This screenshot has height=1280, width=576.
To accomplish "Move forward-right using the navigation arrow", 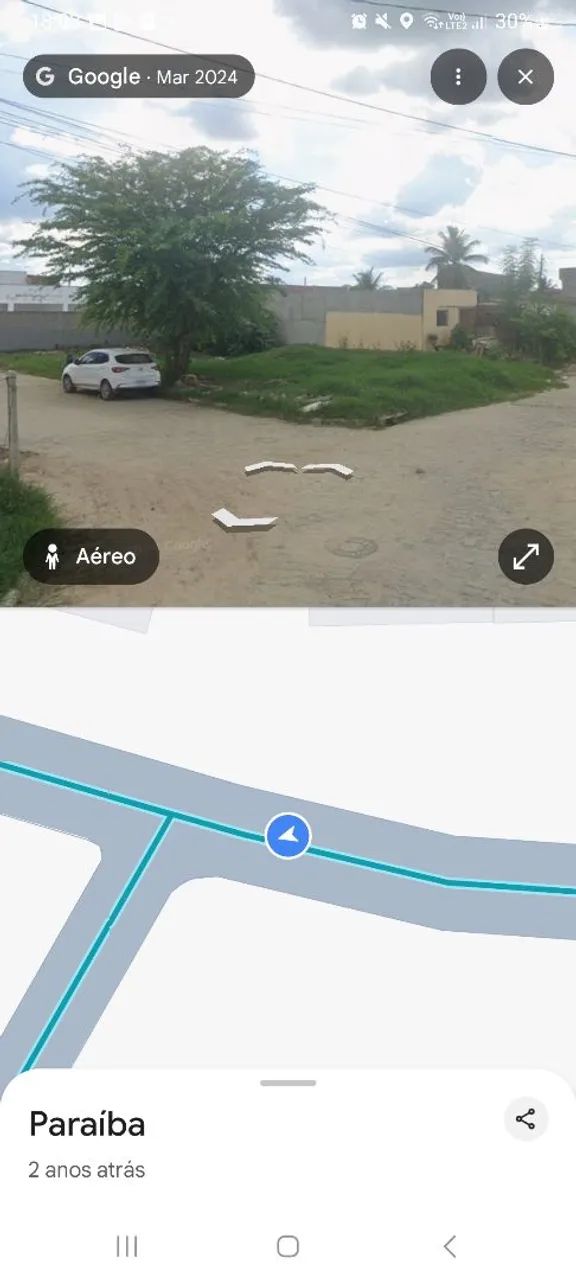I will click(x=328, y=469).
